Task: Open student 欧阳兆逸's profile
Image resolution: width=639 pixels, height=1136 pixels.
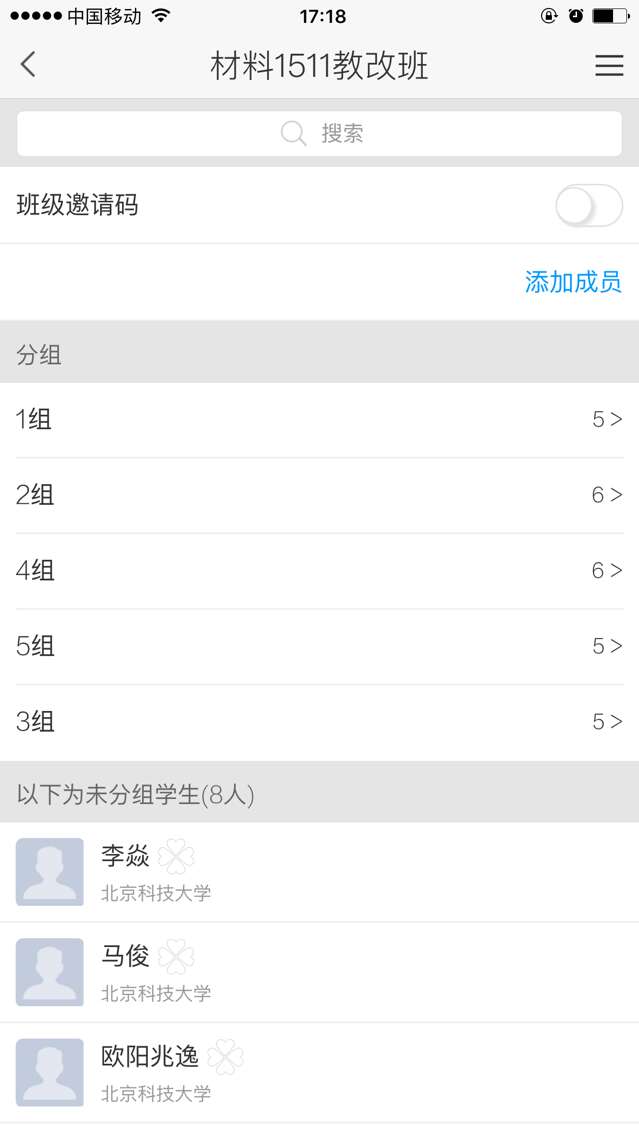Action: [x=319, y=1072]
